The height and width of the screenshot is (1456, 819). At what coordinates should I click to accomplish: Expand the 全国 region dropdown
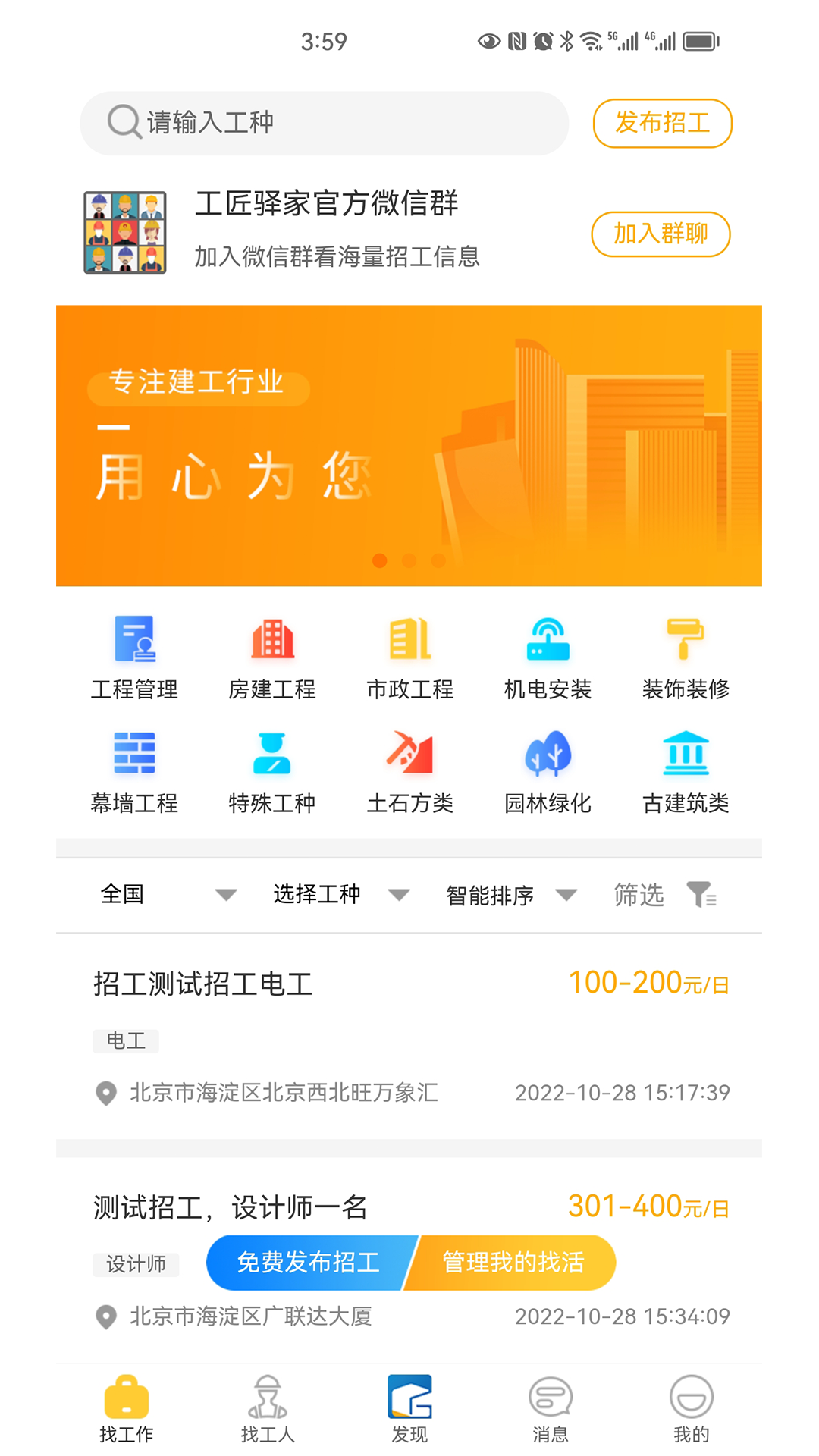(167, 895)
